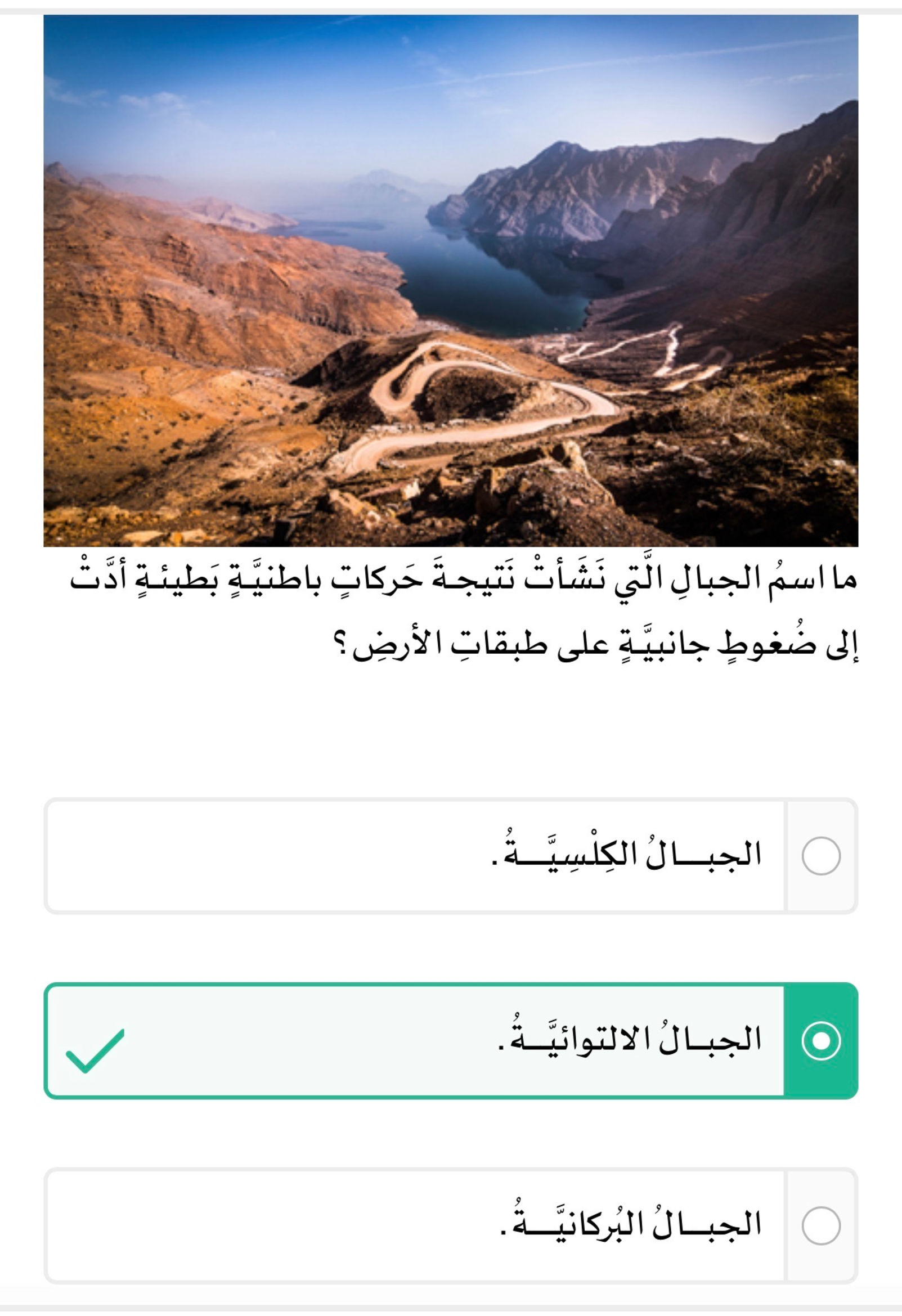The height and width of the screenshot is (1316, 902).
Task: Choose the option الجبال الالتوائية
Action: tap(451, 1041)
